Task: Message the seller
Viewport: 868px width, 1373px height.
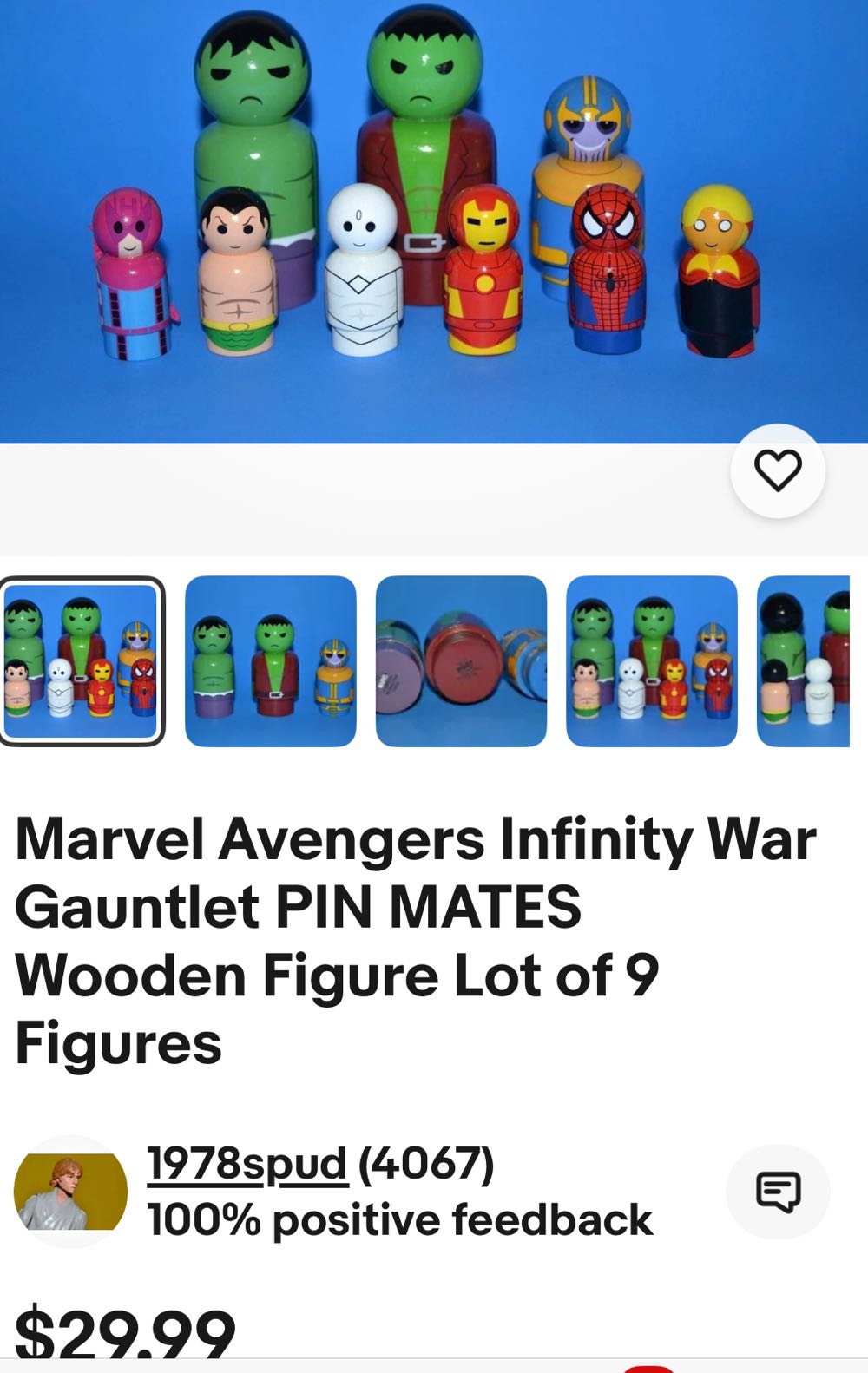Action: pos(778,1191)
